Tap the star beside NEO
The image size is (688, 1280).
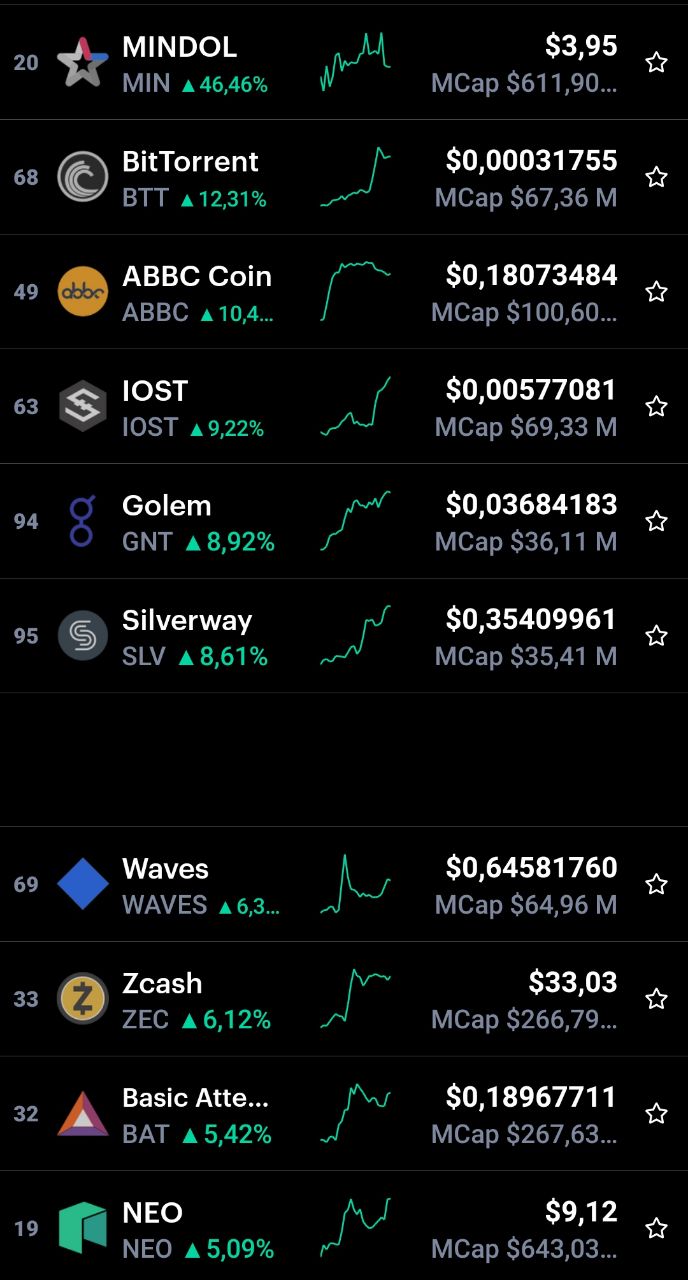point(656,1228)
